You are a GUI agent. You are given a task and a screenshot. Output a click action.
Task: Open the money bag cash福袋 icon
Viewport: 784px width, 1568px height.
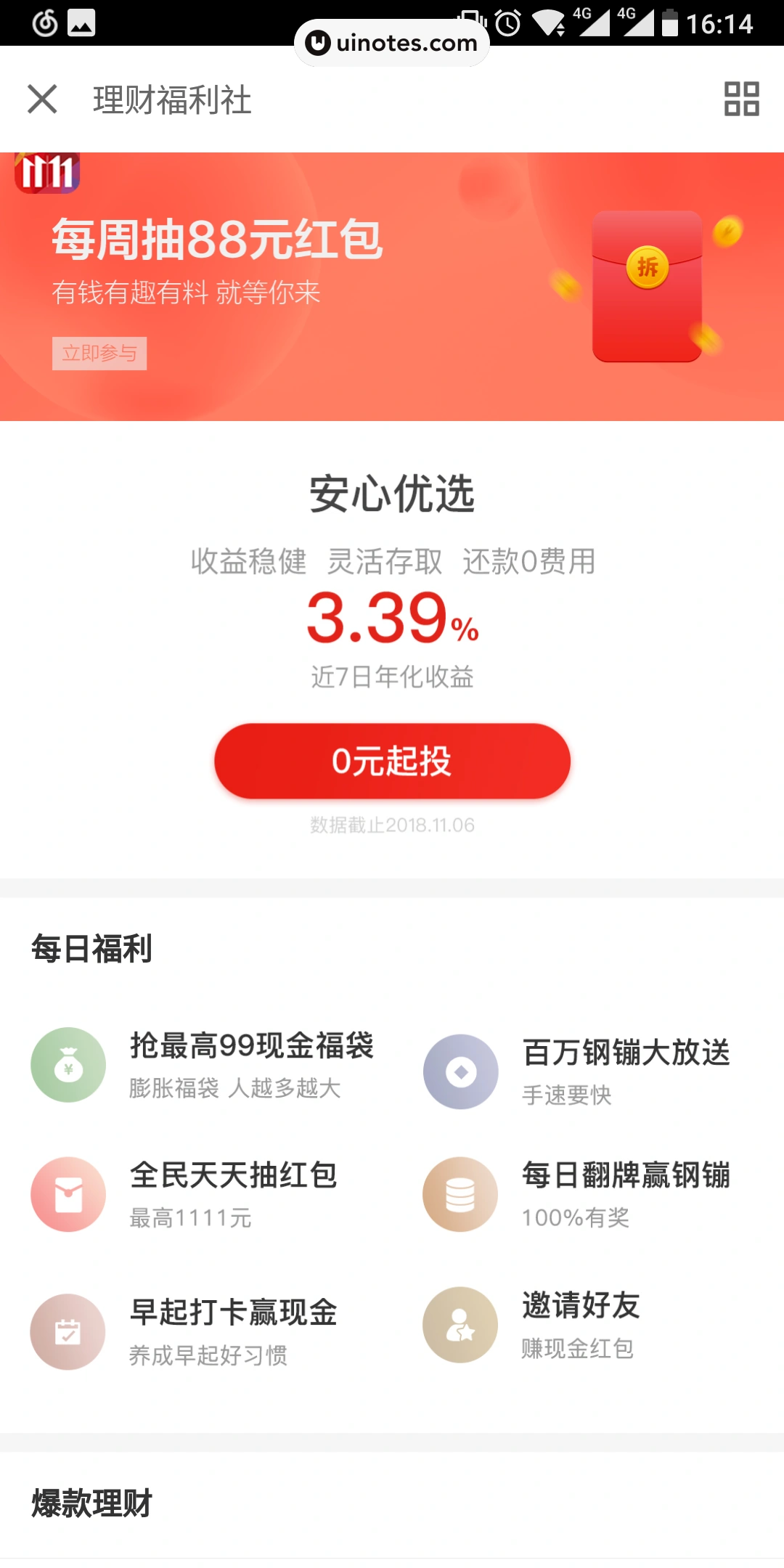tap(68, 1065)
